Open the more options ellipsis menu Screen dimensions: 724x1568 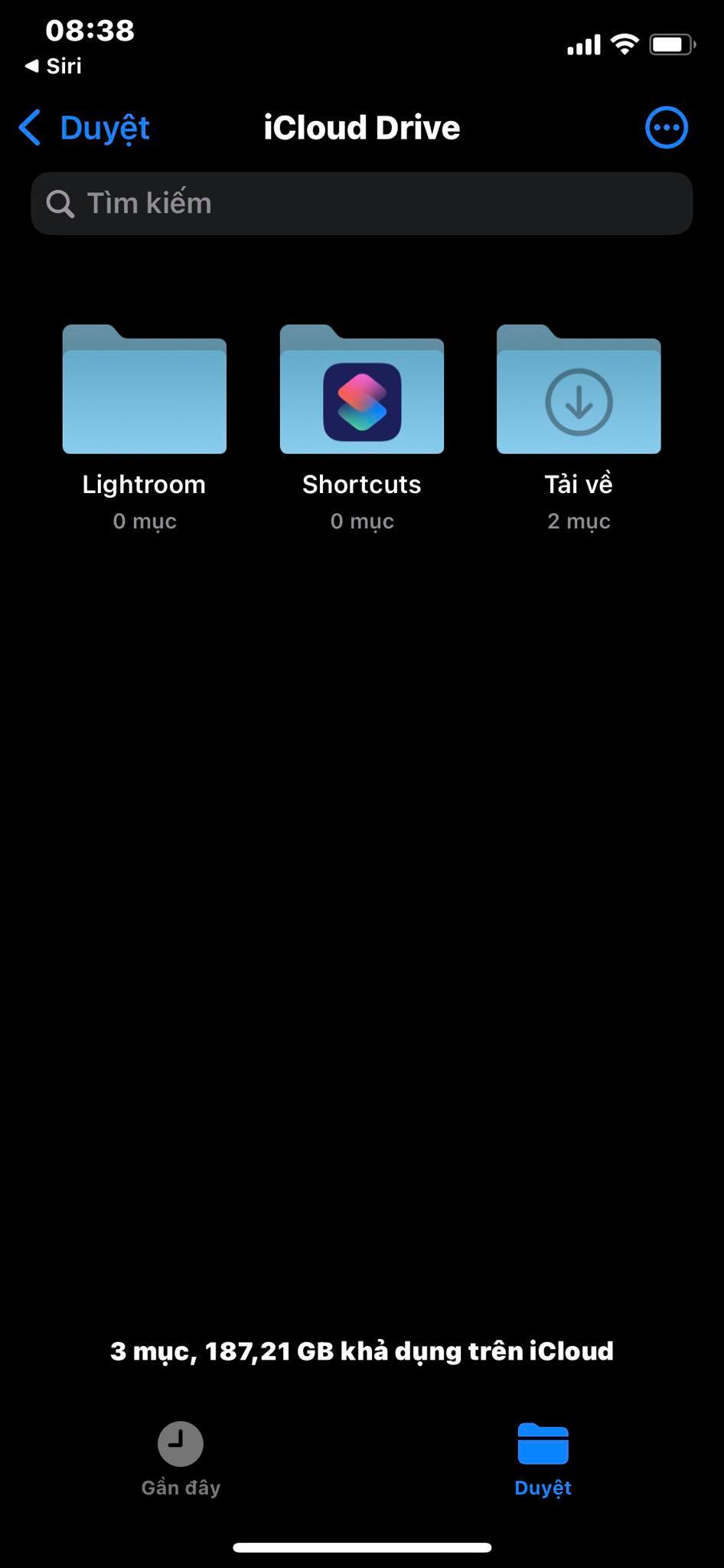click(667, 127)
